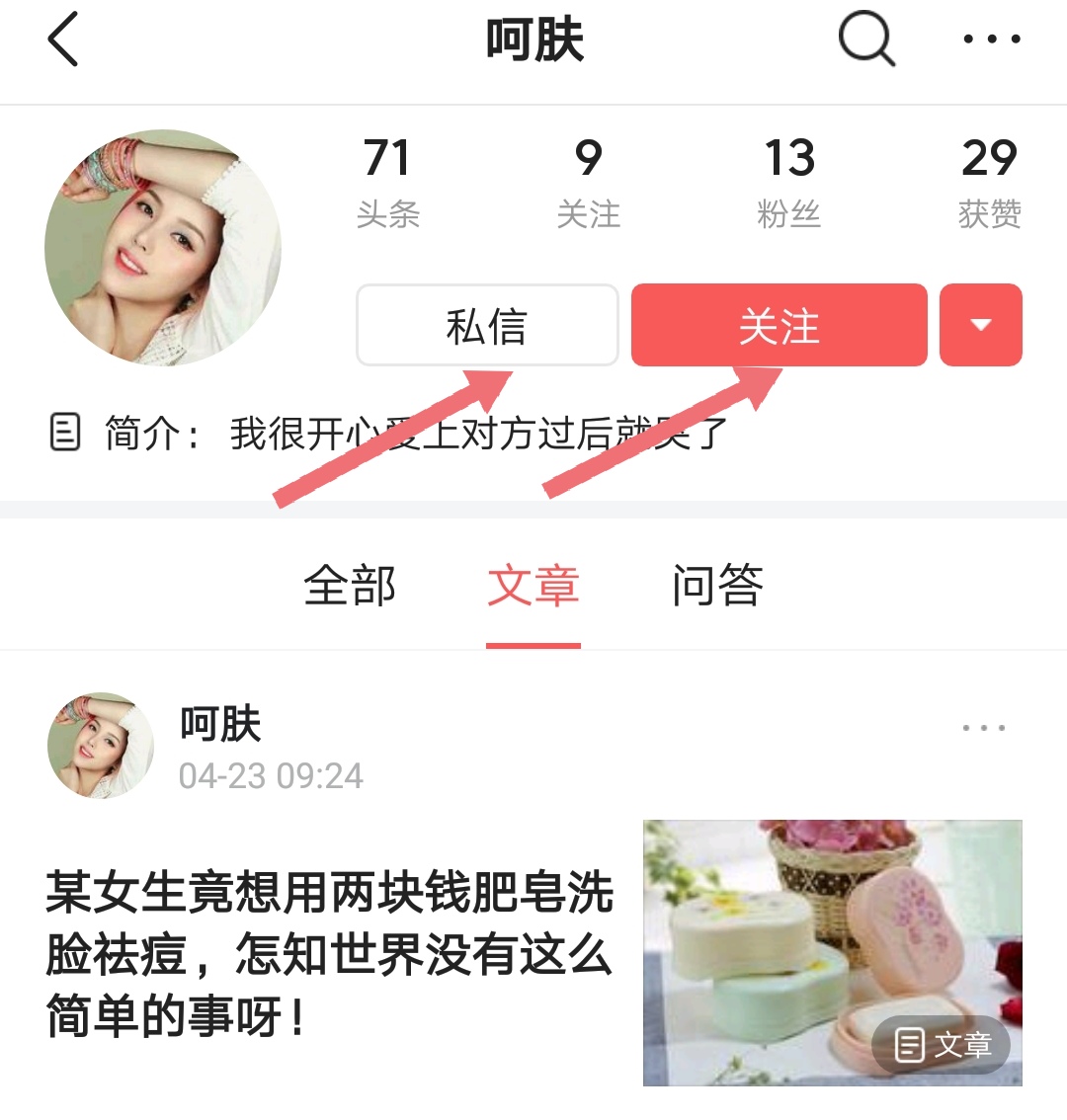Expand the follow options dropdown arrow
The image size is (1067, 1120).
coord(980,326)
